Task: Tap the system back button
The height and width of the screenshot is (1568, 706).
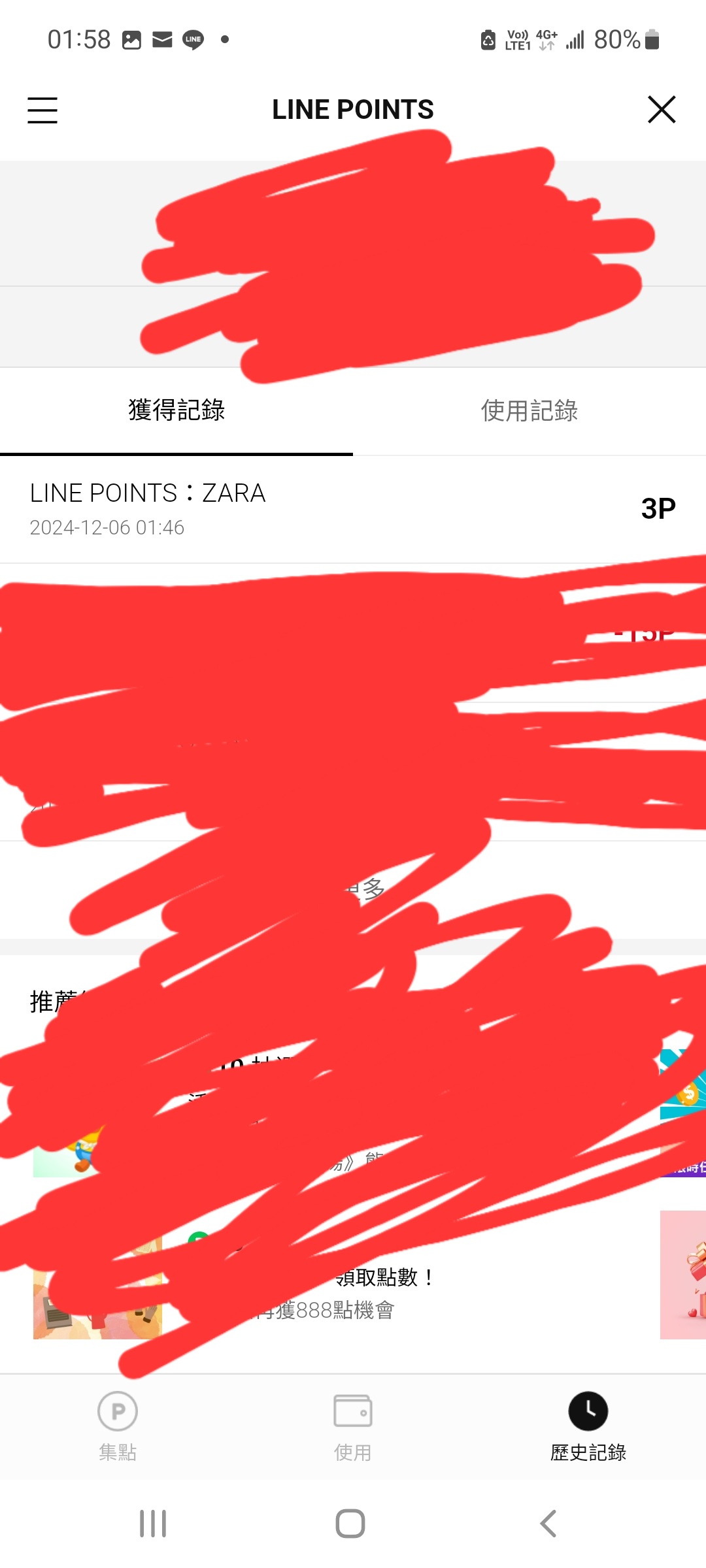Action: tap(548, 1524)
